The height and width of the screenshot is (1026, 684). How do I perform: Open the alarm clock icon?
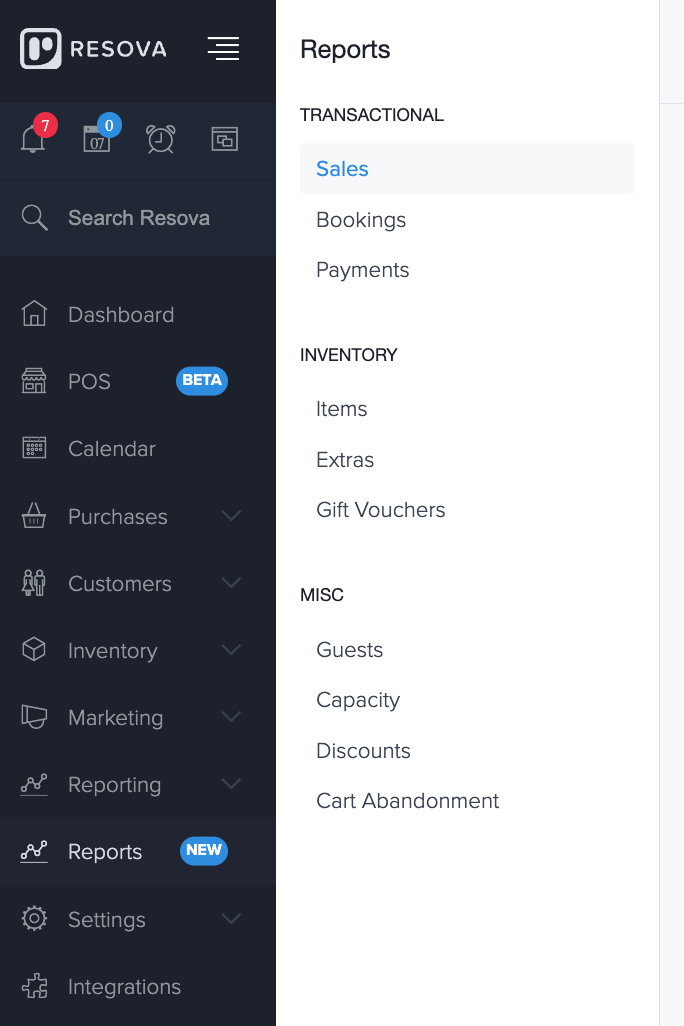[x=160, y=139]
